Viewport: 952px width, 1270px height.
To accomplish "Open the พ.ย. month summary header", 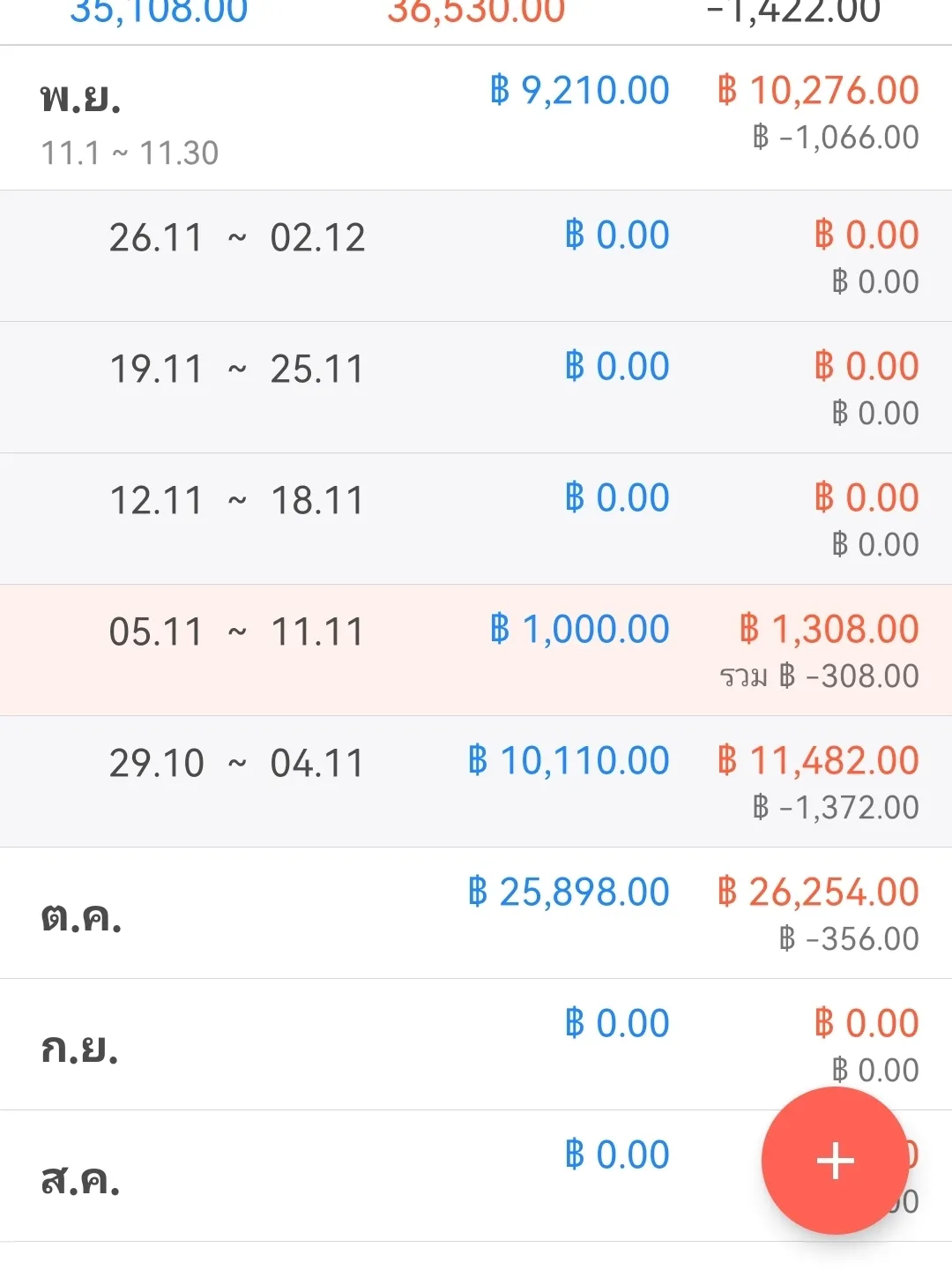I will coord(81,99).
